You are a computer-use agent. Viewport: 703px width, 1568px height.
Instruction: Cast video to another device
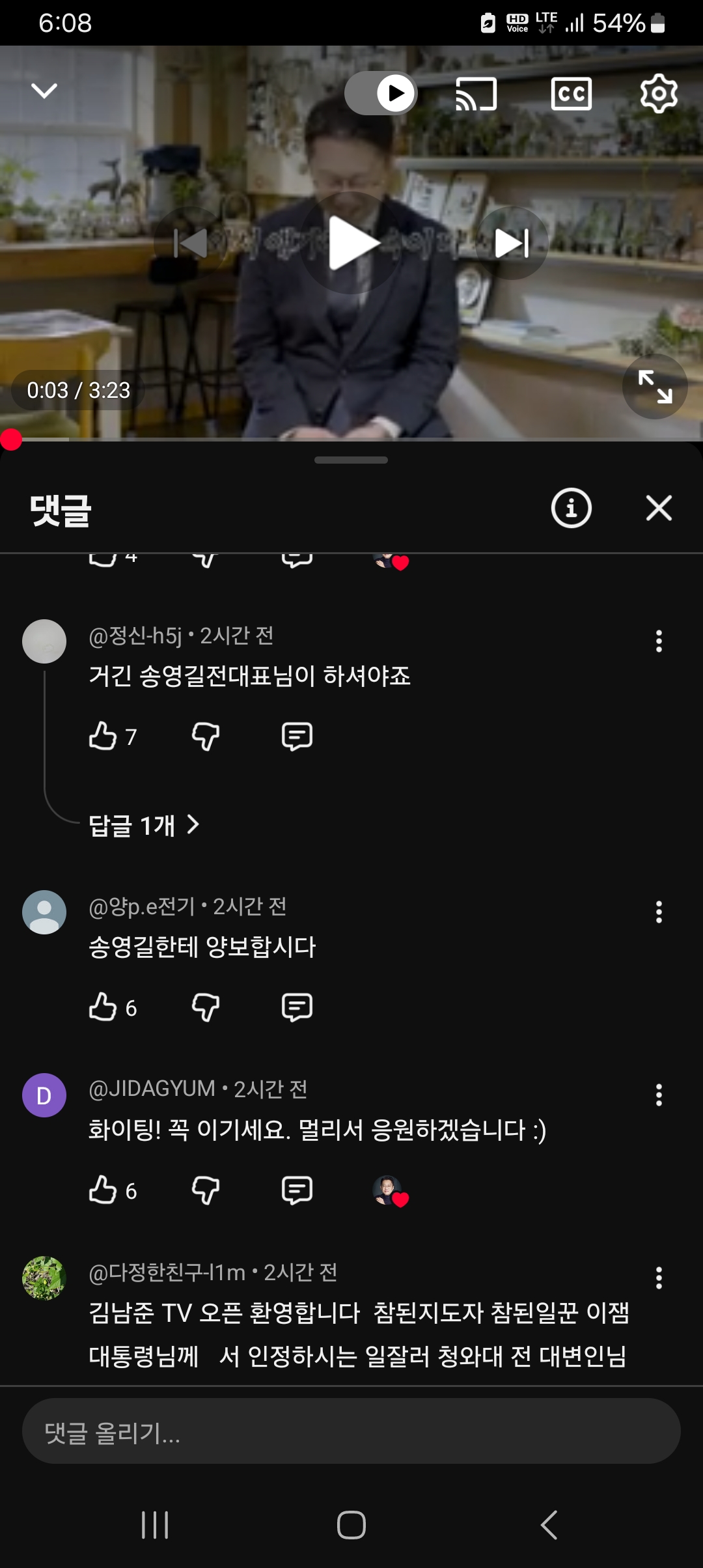point(476,94)
